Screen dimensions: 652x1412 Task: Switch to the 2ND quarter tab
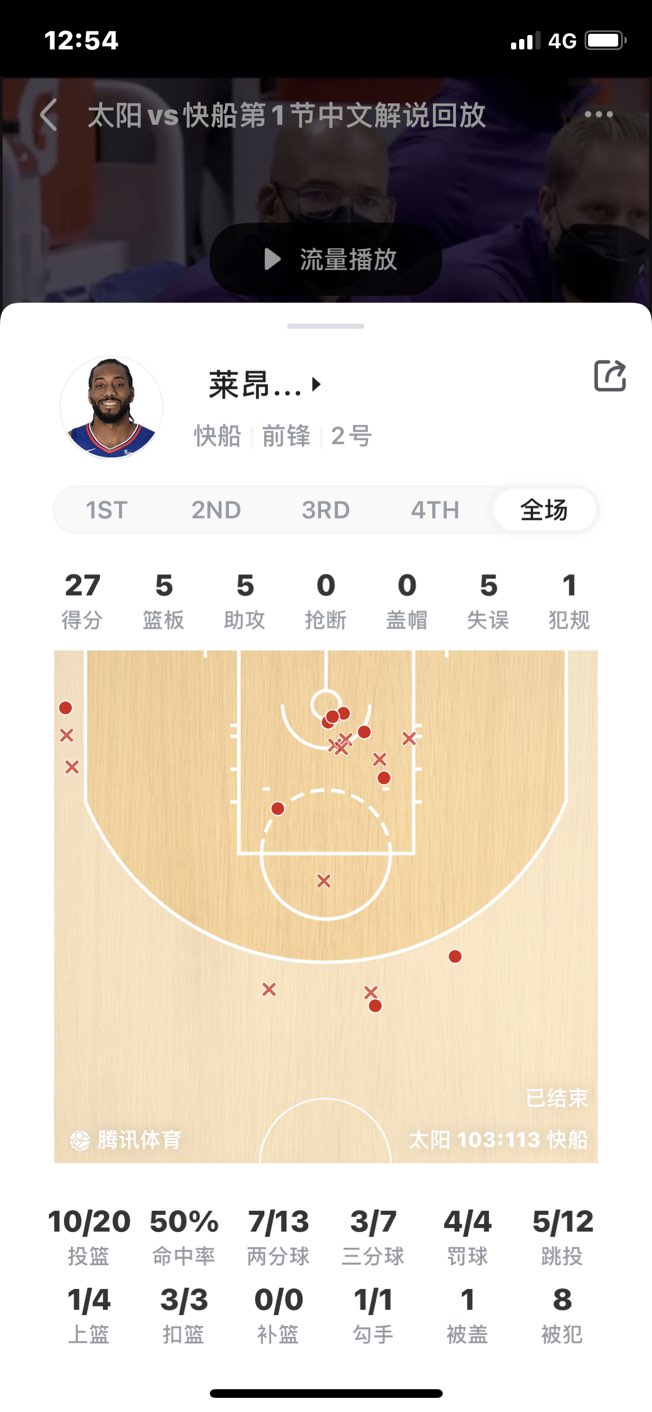(x=216, y=510)
